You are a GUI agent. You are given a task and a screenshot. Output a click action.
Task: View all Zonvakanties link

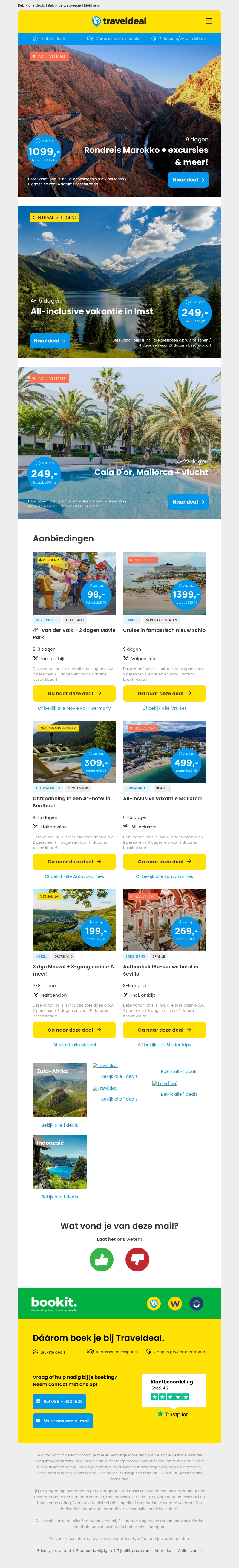point(164,876)
